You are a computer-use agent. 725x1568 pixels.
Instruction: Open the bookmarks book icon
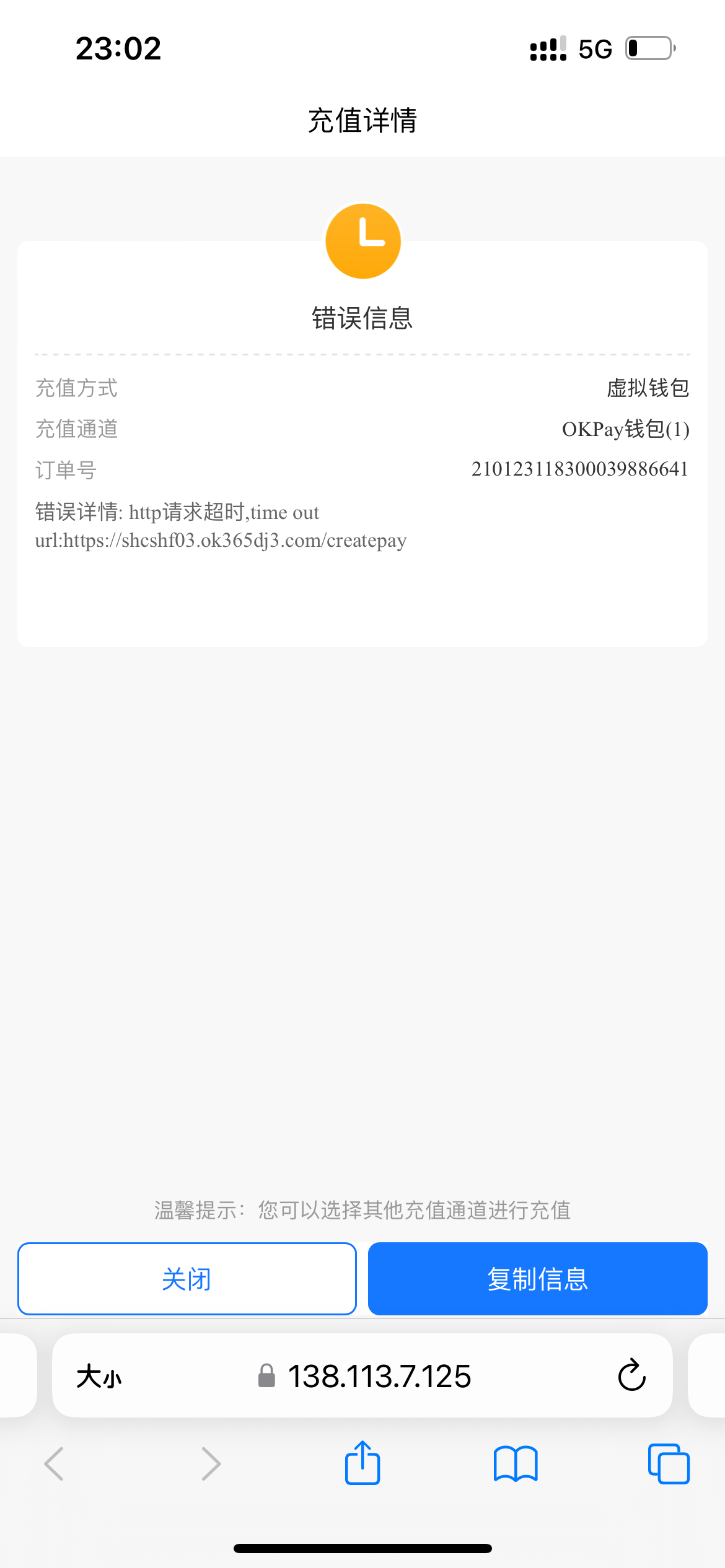[x=516, y=1464]
